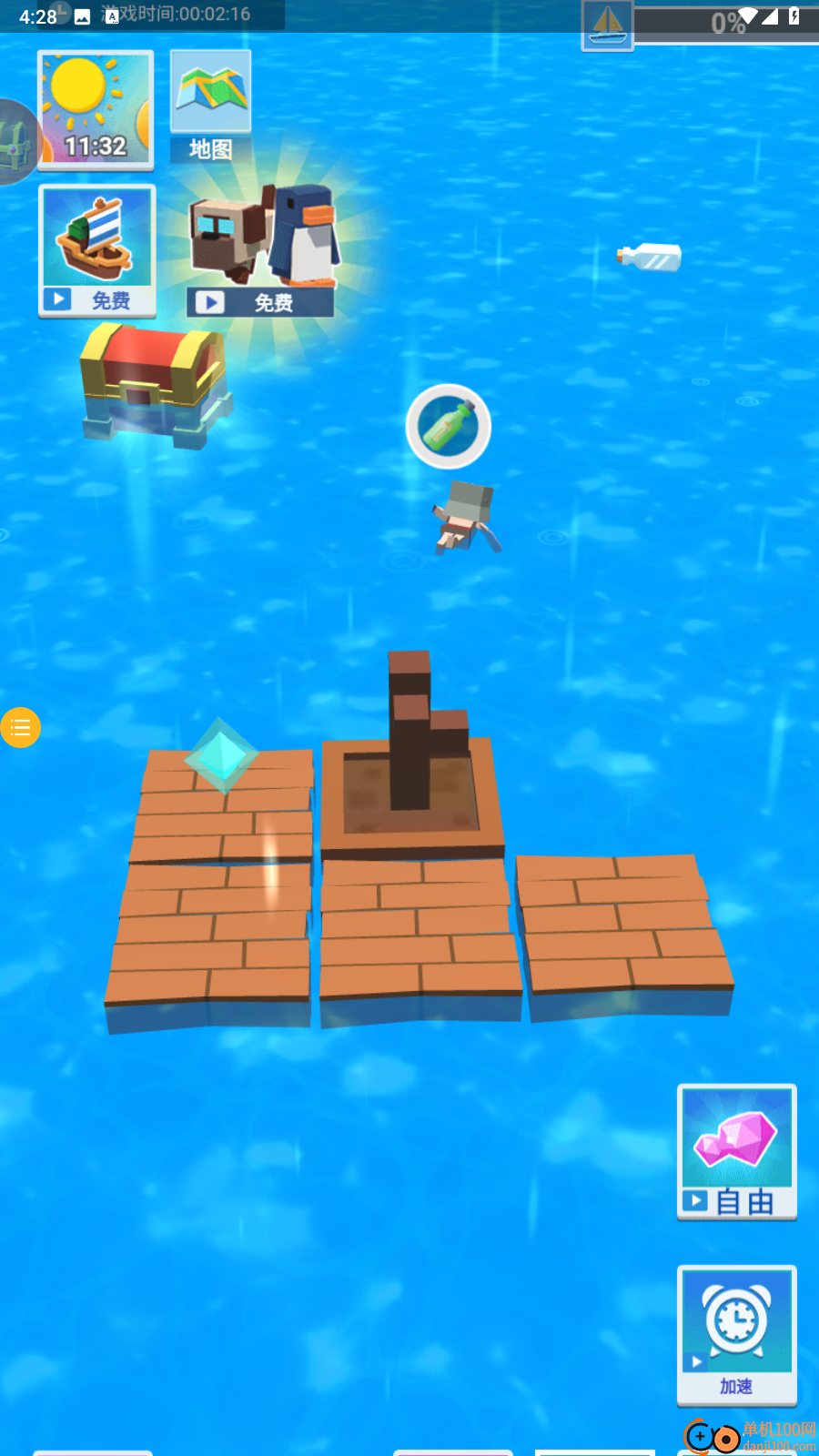Get the free dog and penguin pets

[x=263, y=250]
